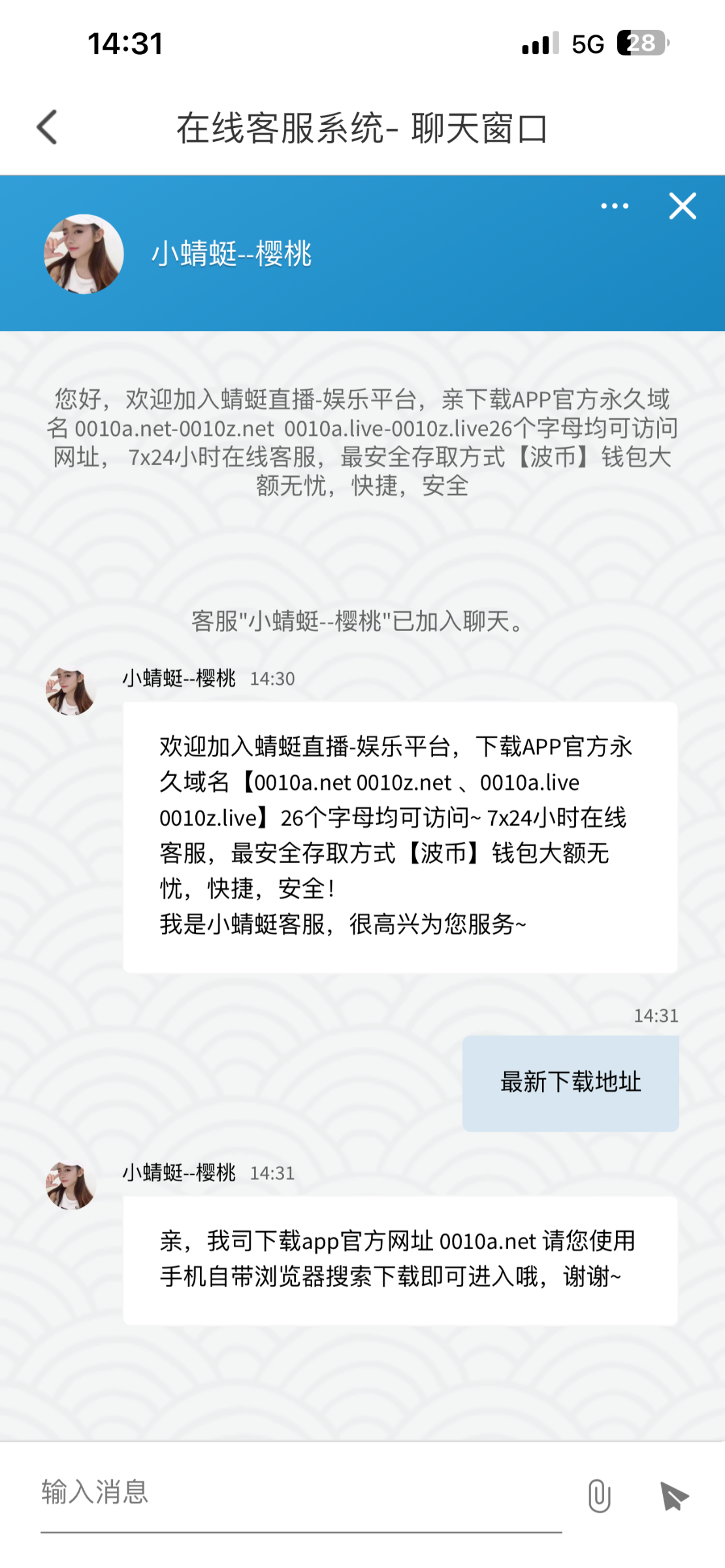This screenshot has height=1568, width=725.
Task: Close the chat window with X
Action: pyautogui.click(x=683, y=206)
